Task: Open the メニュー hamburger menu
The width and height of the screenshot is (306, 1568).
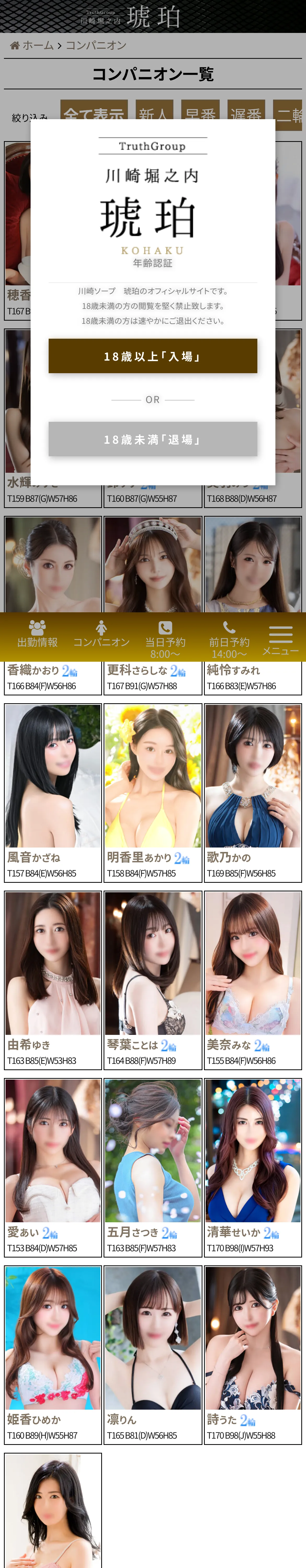Action: coord(280,639)
